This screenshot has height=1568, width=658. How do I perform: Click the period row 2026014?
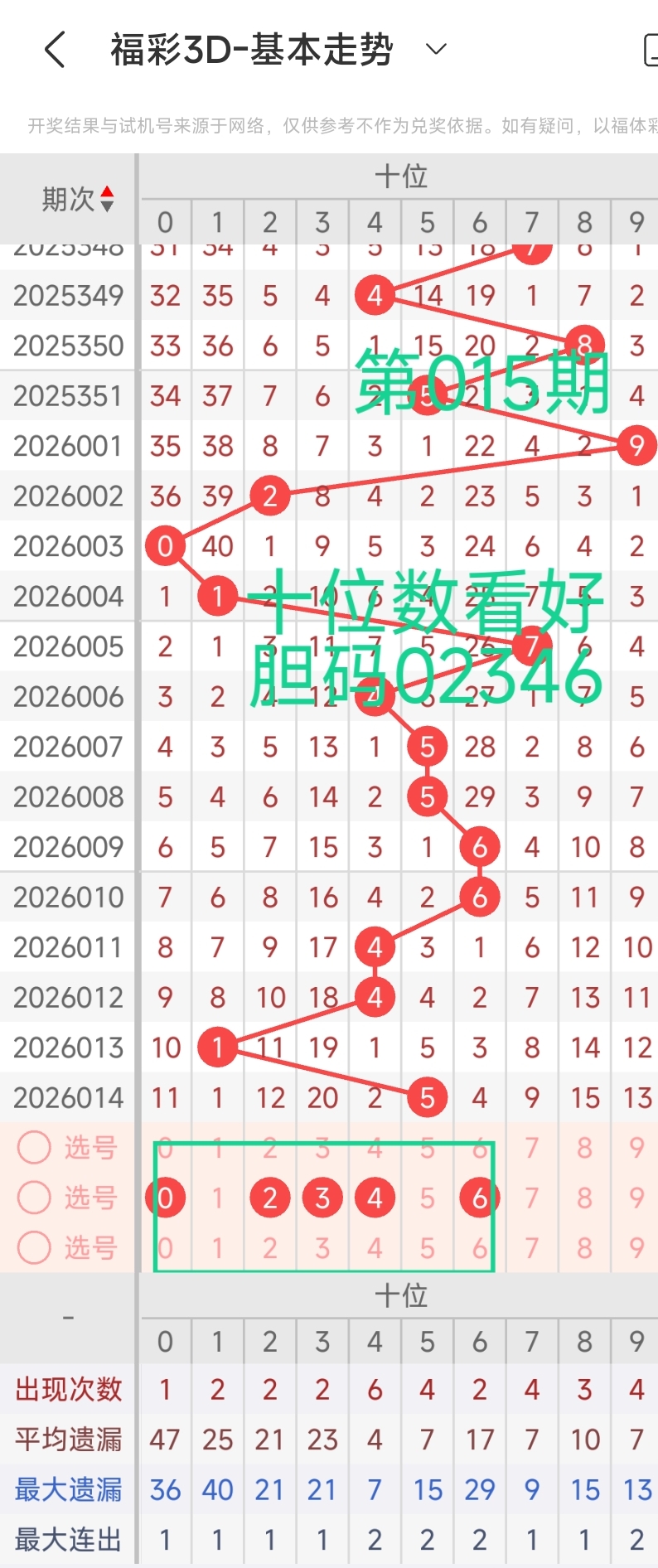point(67,1097)
